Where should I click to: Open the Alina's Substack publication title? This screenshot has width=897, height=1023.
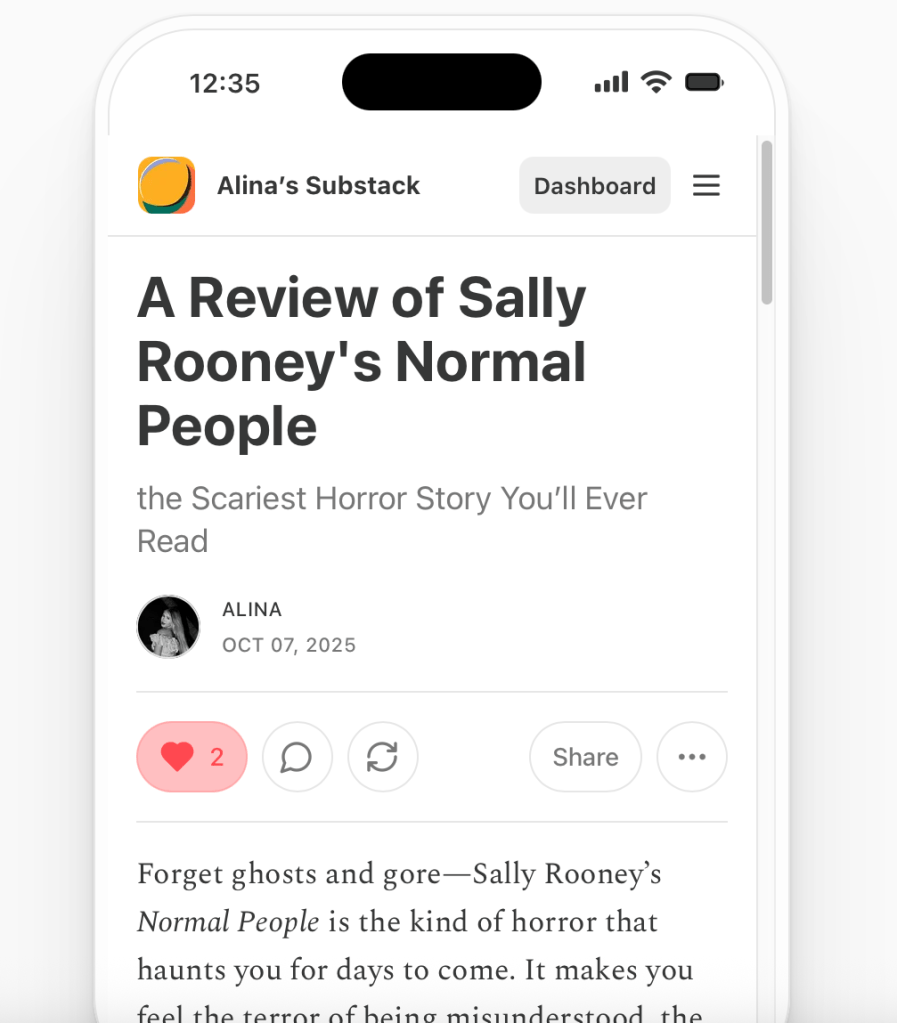point(318,186)
